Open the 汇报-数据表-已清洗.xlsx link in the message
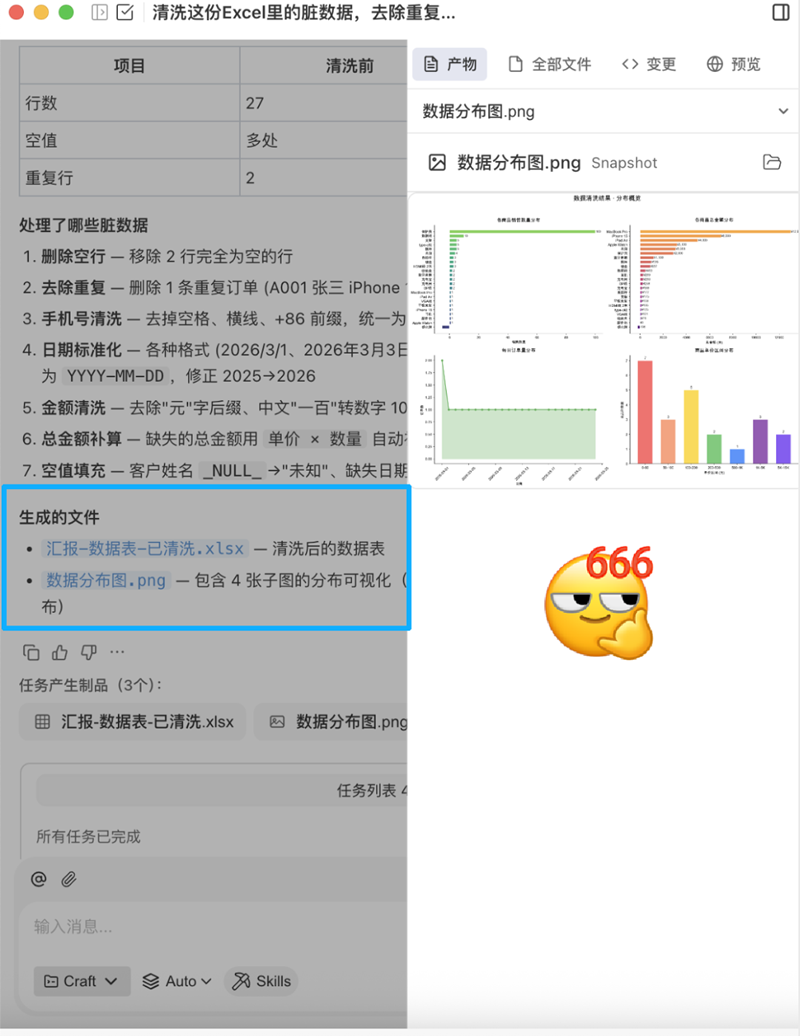This screenshot has width=800, height=1036. 145,548
